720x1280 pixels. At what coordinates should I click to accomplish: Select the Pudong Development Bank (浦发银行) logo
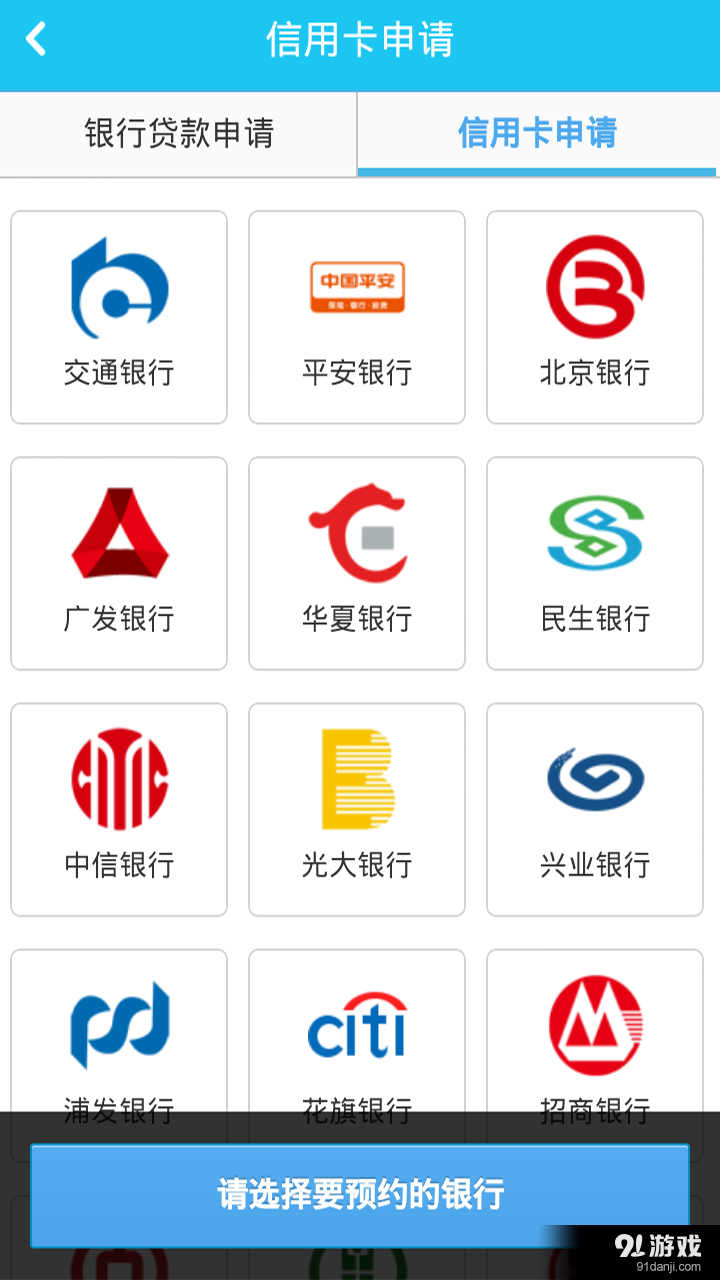[118, 1027]
